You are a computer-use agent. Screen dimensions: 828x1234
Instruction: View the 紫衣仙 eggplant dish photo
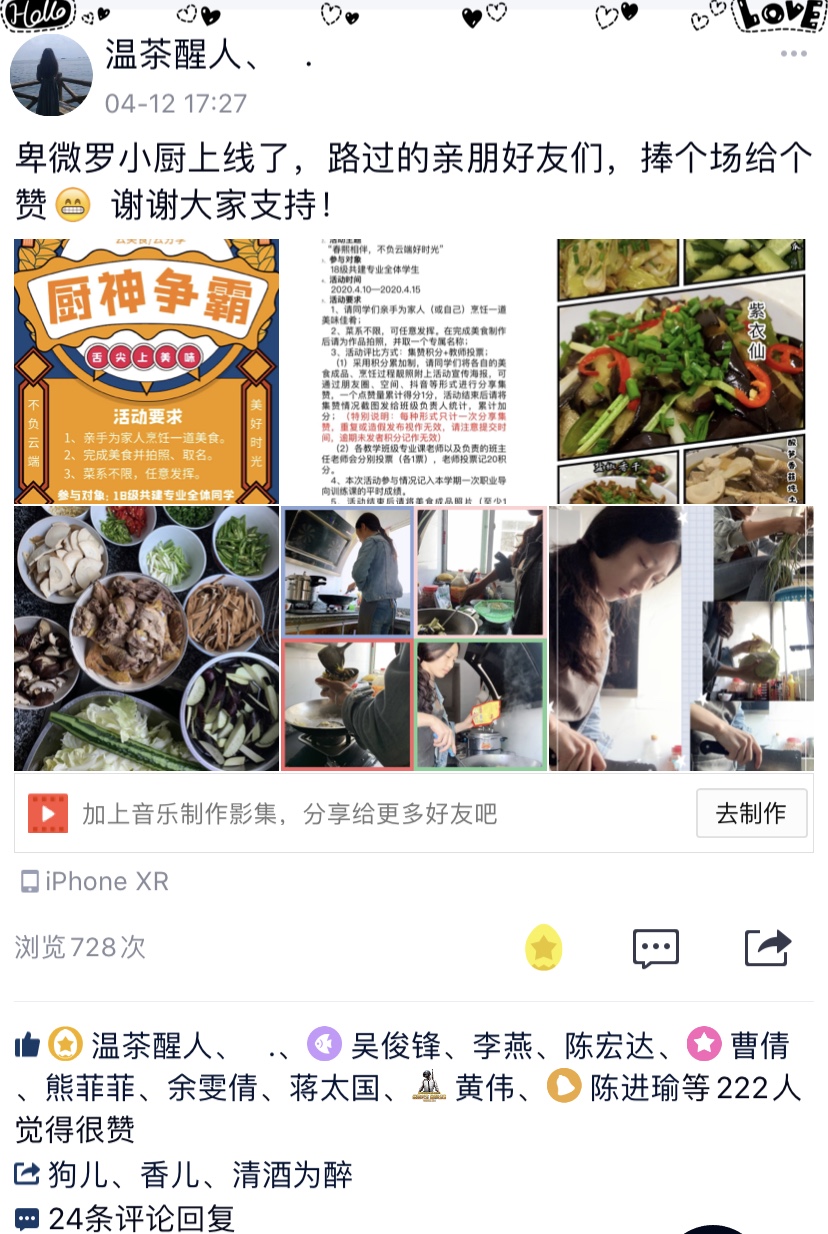pyautogui.click(x=681, y=371)
